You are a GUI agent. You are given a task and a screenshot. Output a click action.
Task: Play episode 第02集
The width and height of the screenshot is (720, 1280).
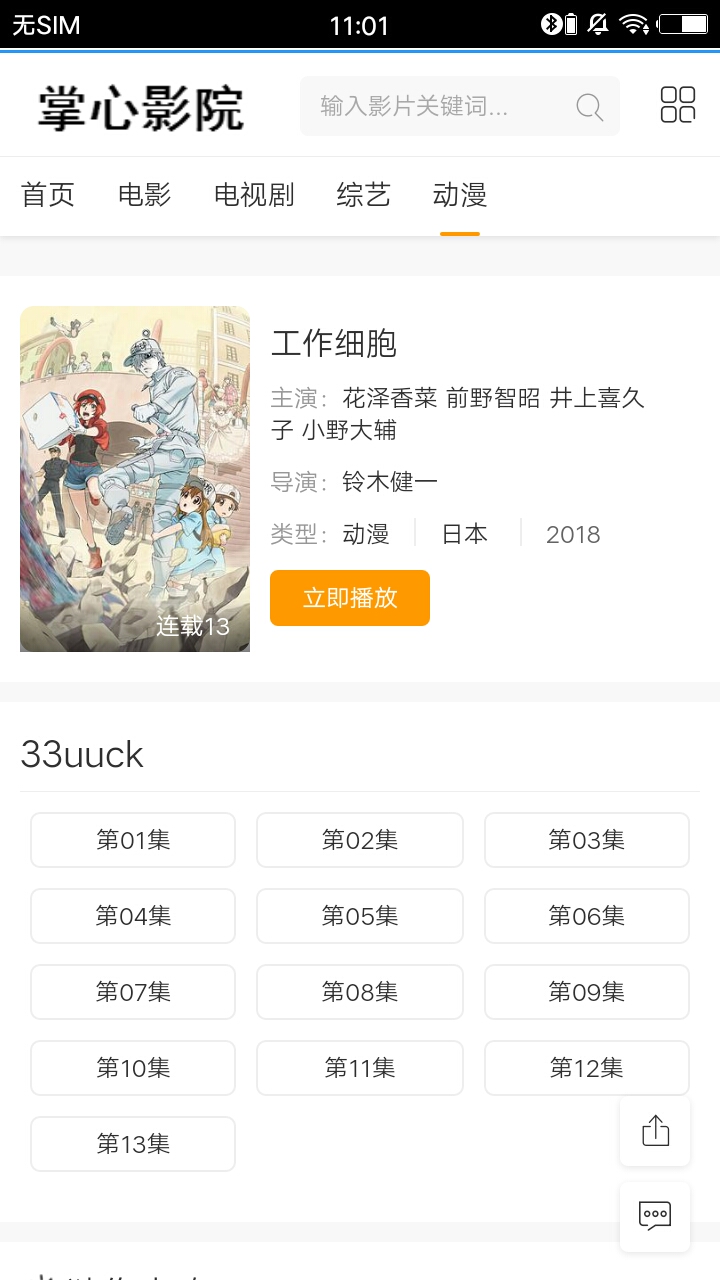pos(360,840)
